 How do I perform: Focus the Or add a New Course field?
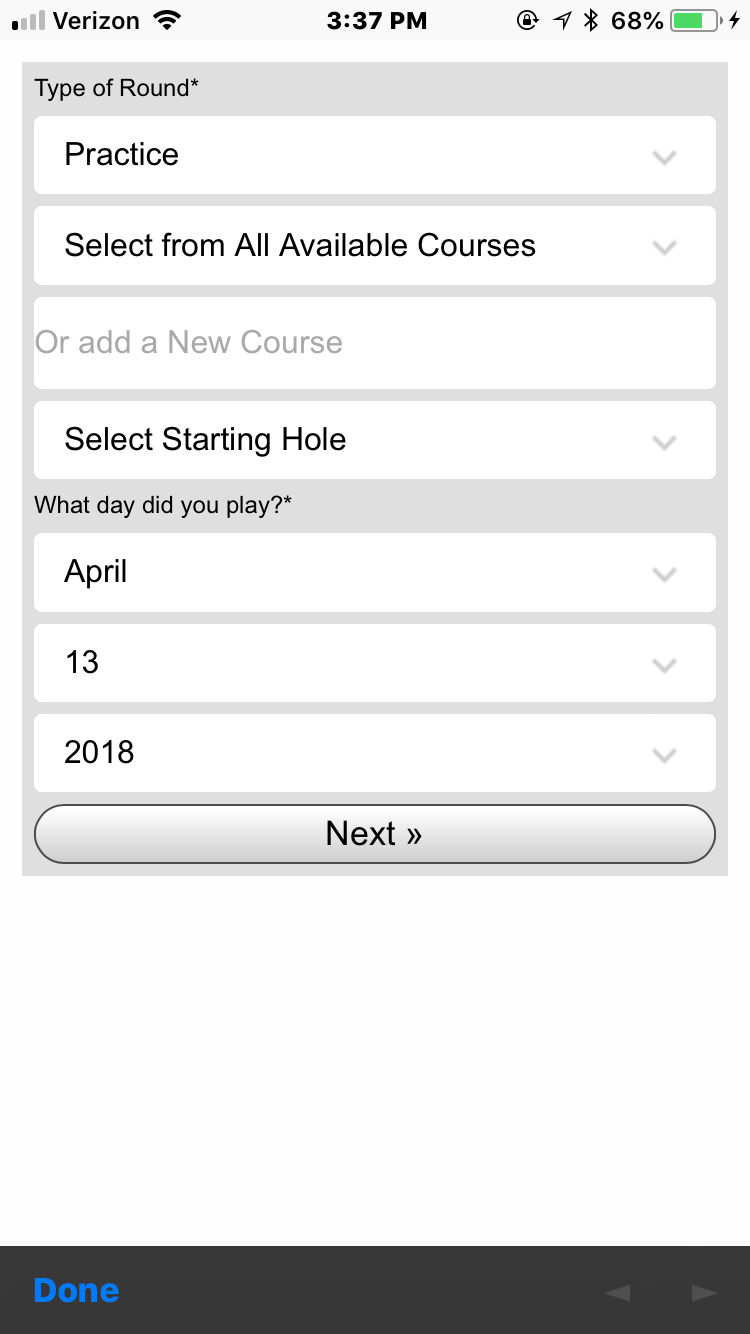(x=375, y=343)
